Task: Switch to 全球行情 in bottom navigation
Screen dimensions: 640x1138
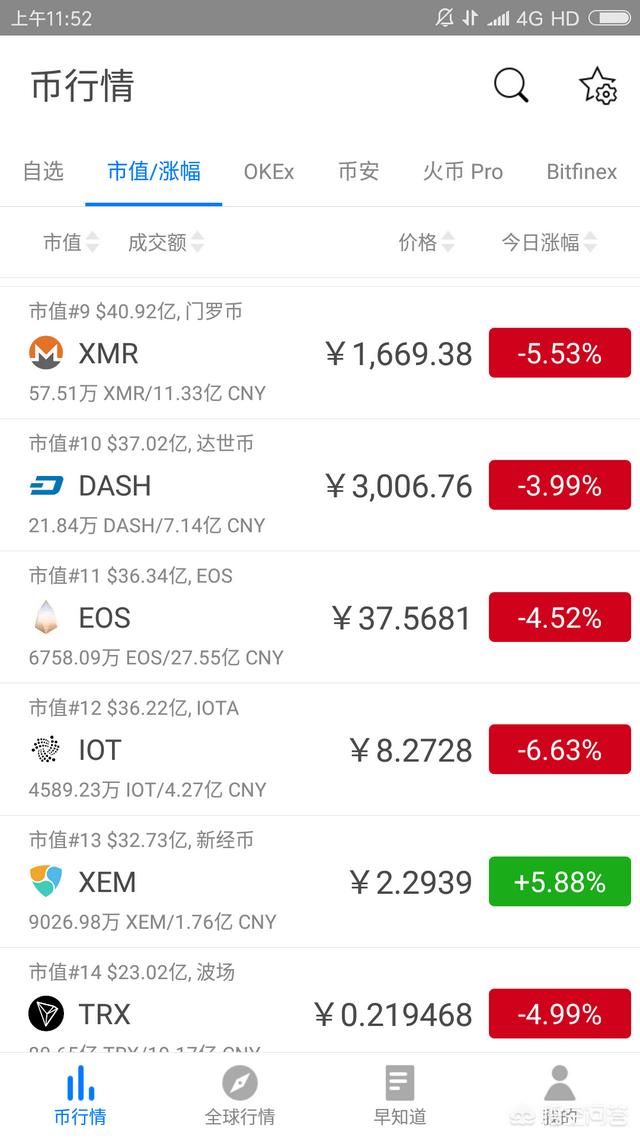Action: [240, 1095]
